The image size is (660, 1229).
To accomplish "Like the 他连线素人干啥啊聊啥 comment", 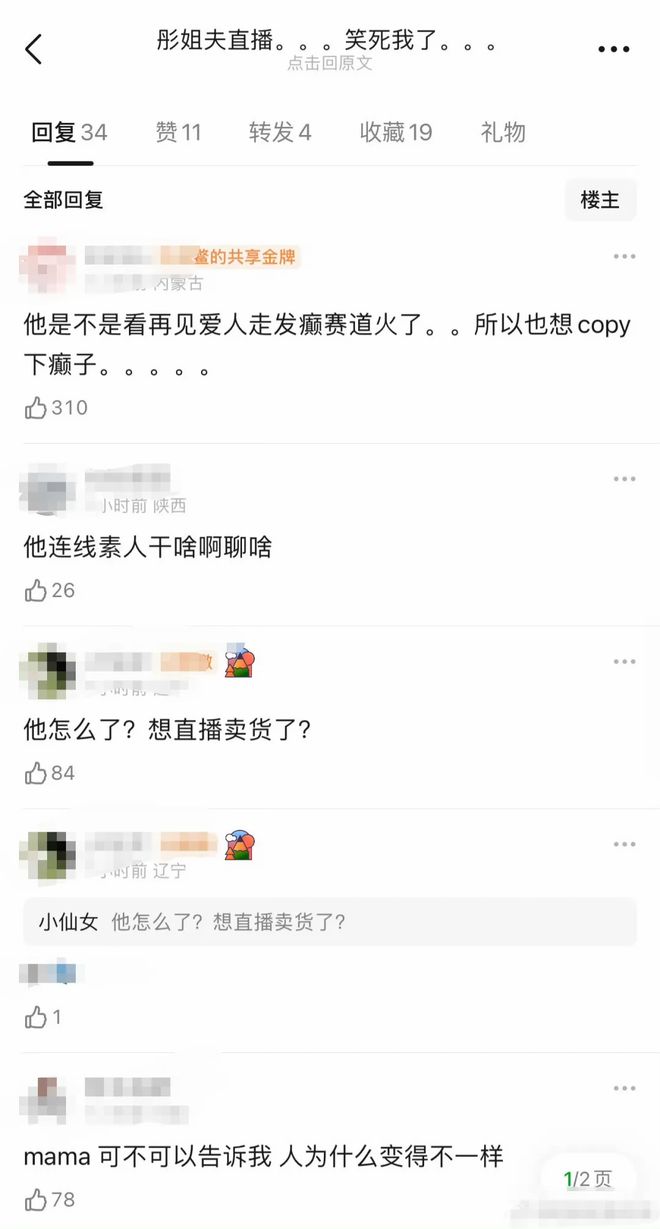I will pyautogui.click(x=37, y=590).
